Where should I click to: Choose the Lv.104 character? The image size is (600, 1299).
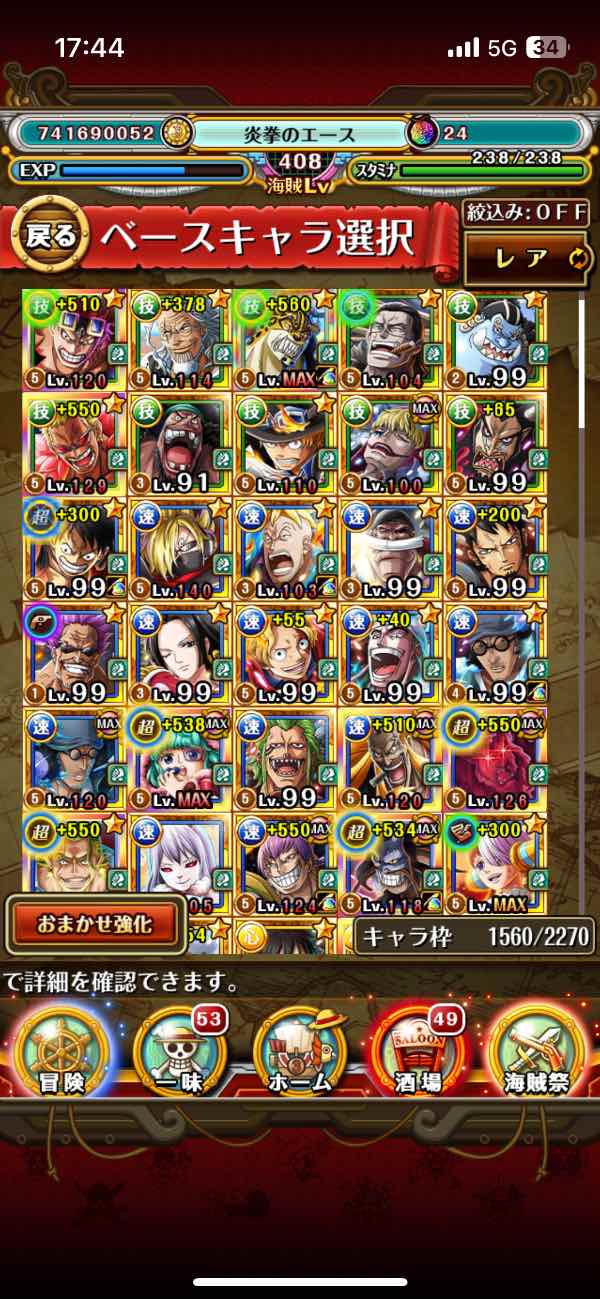[x=392, y=340]
